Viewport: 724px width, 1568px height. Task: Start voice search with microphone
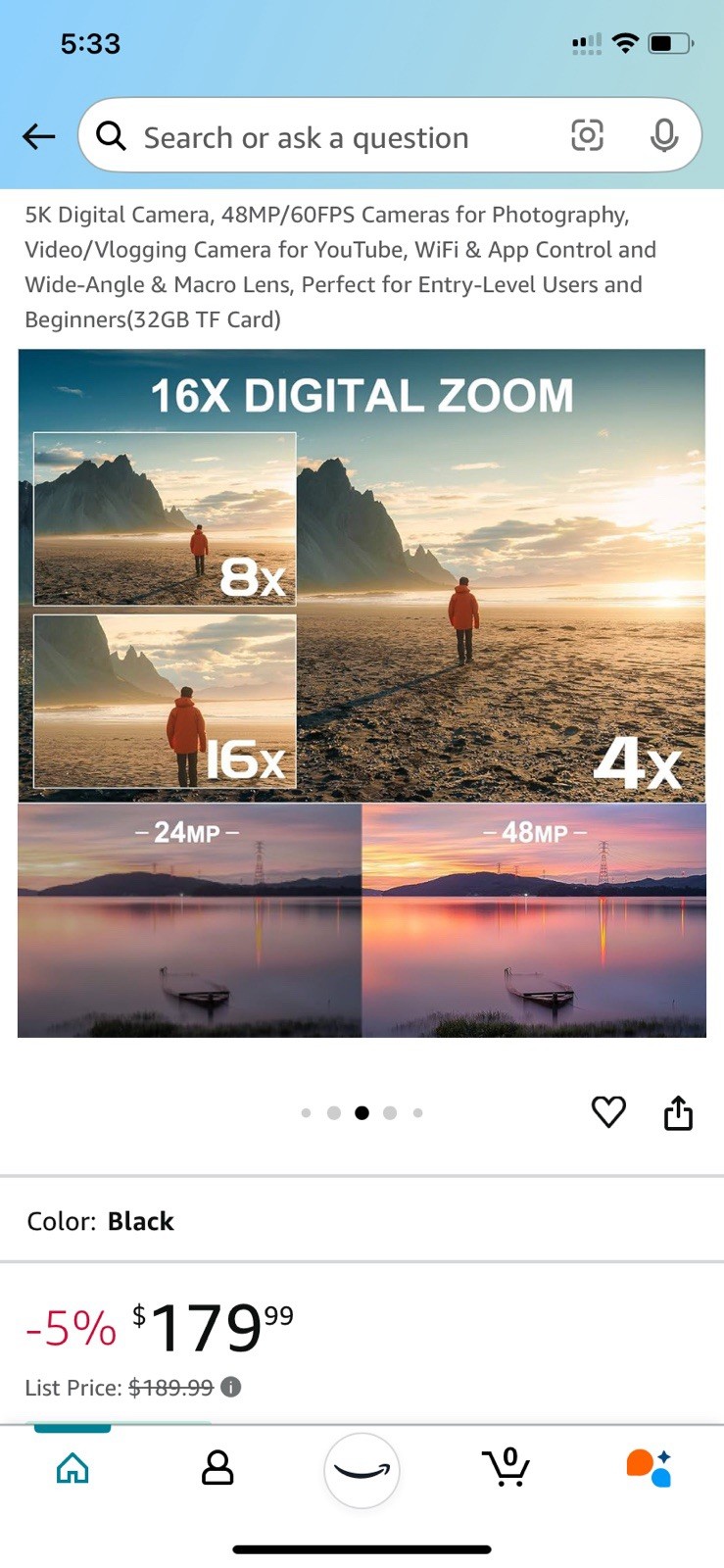click(663, 135)
